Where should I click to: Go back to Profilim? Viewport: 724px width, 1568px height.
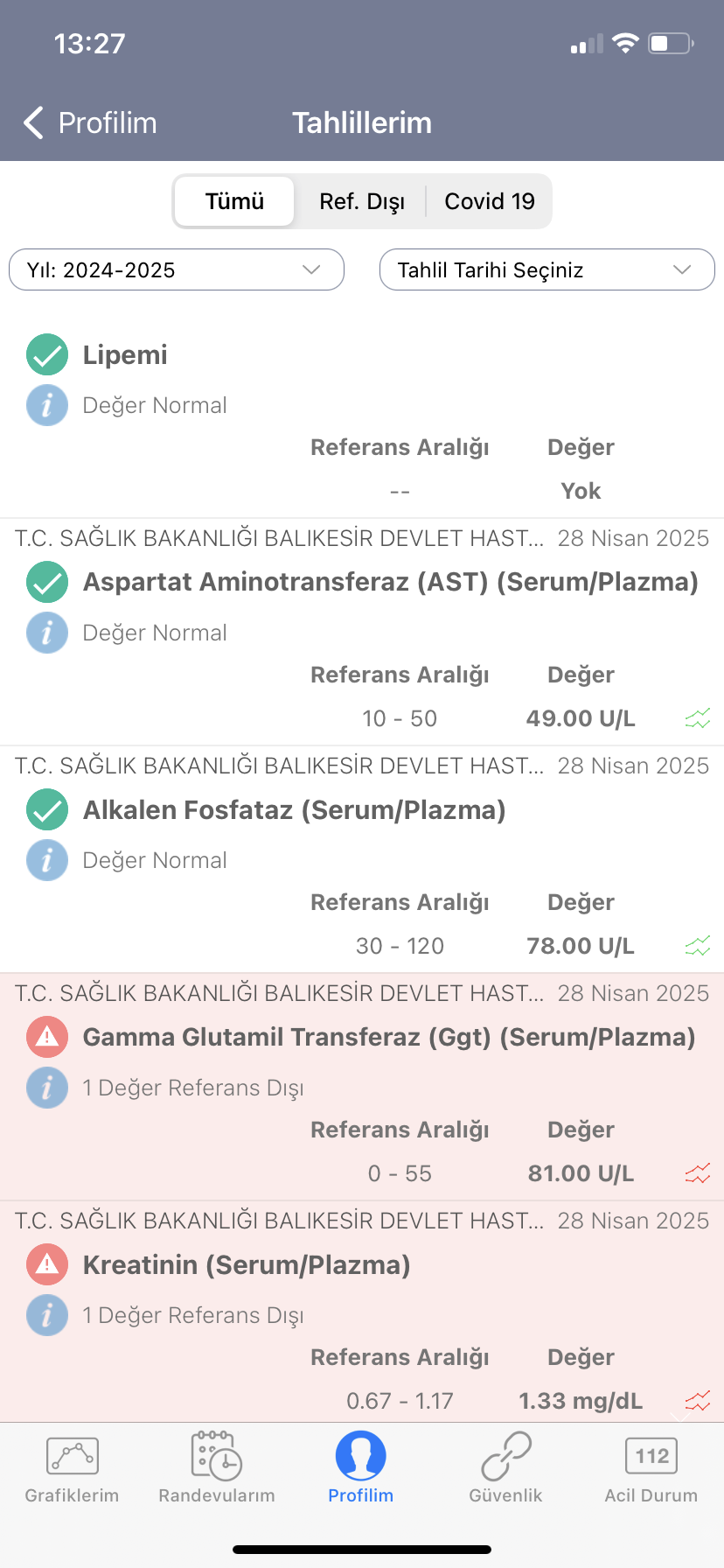[90, 122]
